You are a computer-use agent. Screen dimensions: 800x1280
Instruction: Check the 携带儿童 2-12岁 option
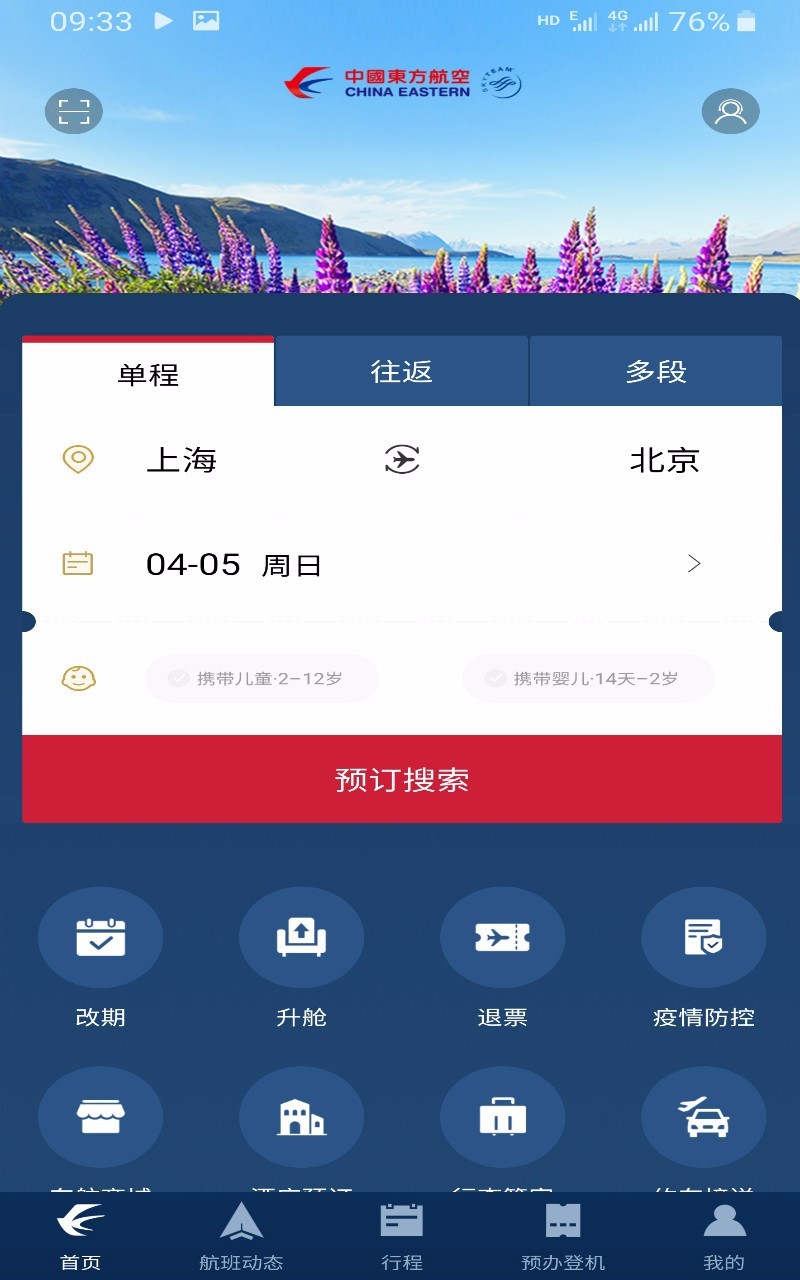(x=262, y=679)
